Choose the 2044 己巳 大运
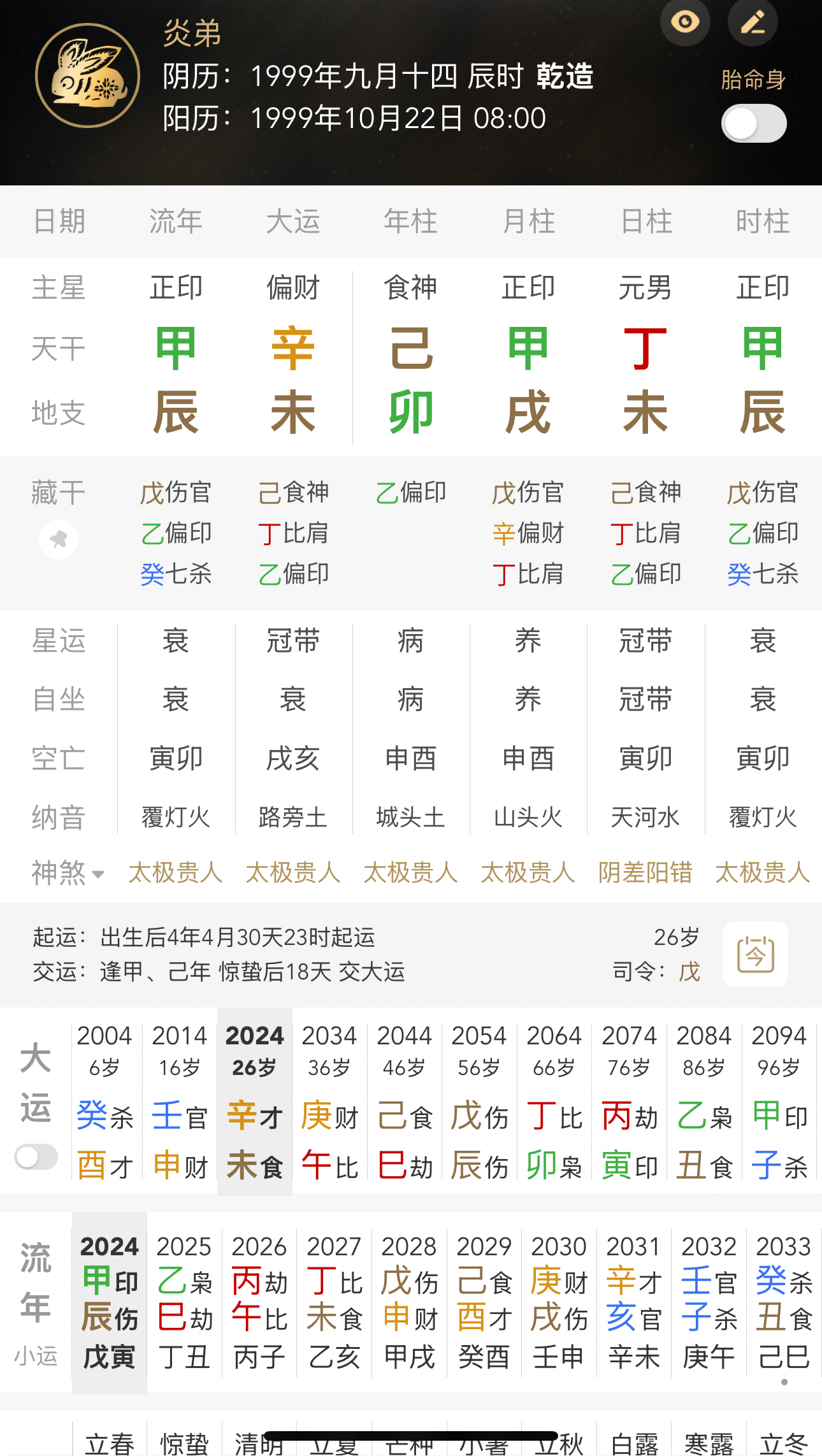This screenshot has width=822, height=1456. tap(405, 1100)
